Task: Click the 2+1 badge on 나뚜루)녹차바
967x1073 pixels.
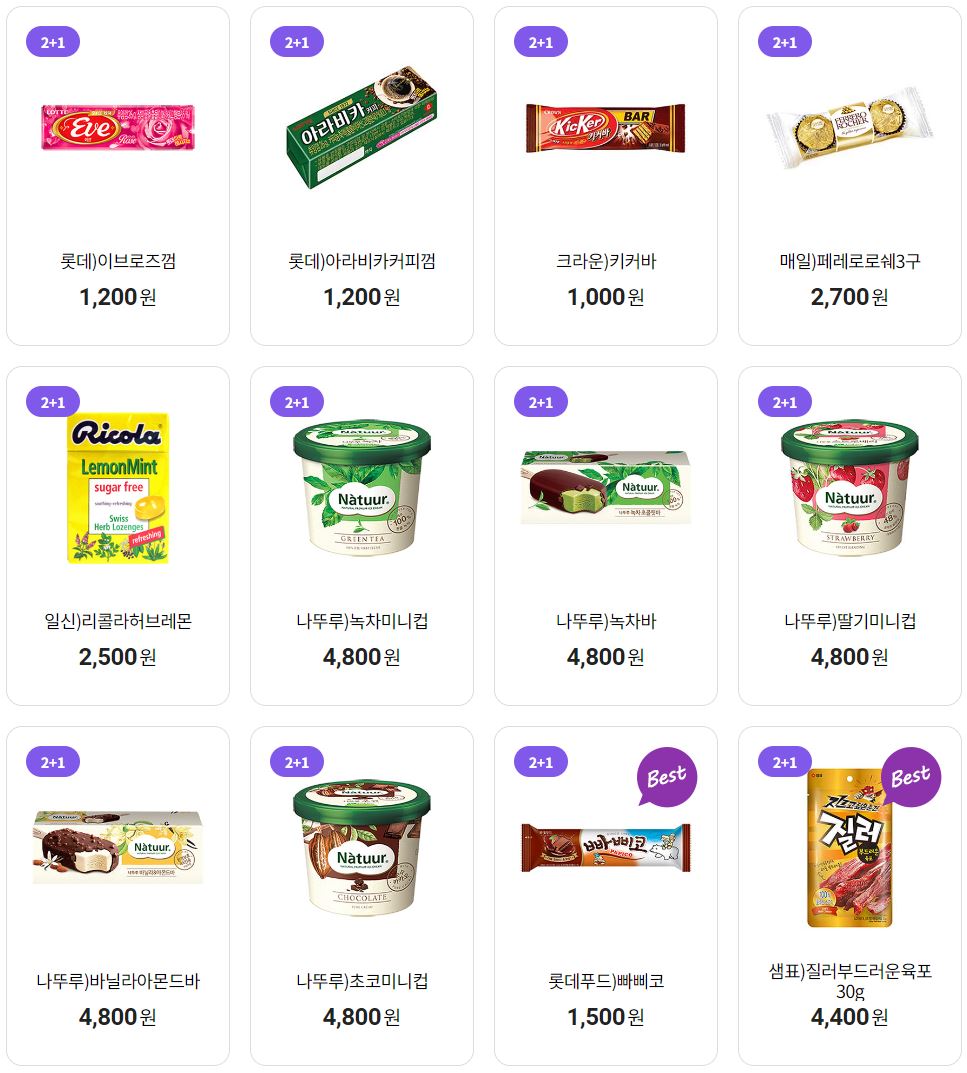Action: tap(541, 402)
